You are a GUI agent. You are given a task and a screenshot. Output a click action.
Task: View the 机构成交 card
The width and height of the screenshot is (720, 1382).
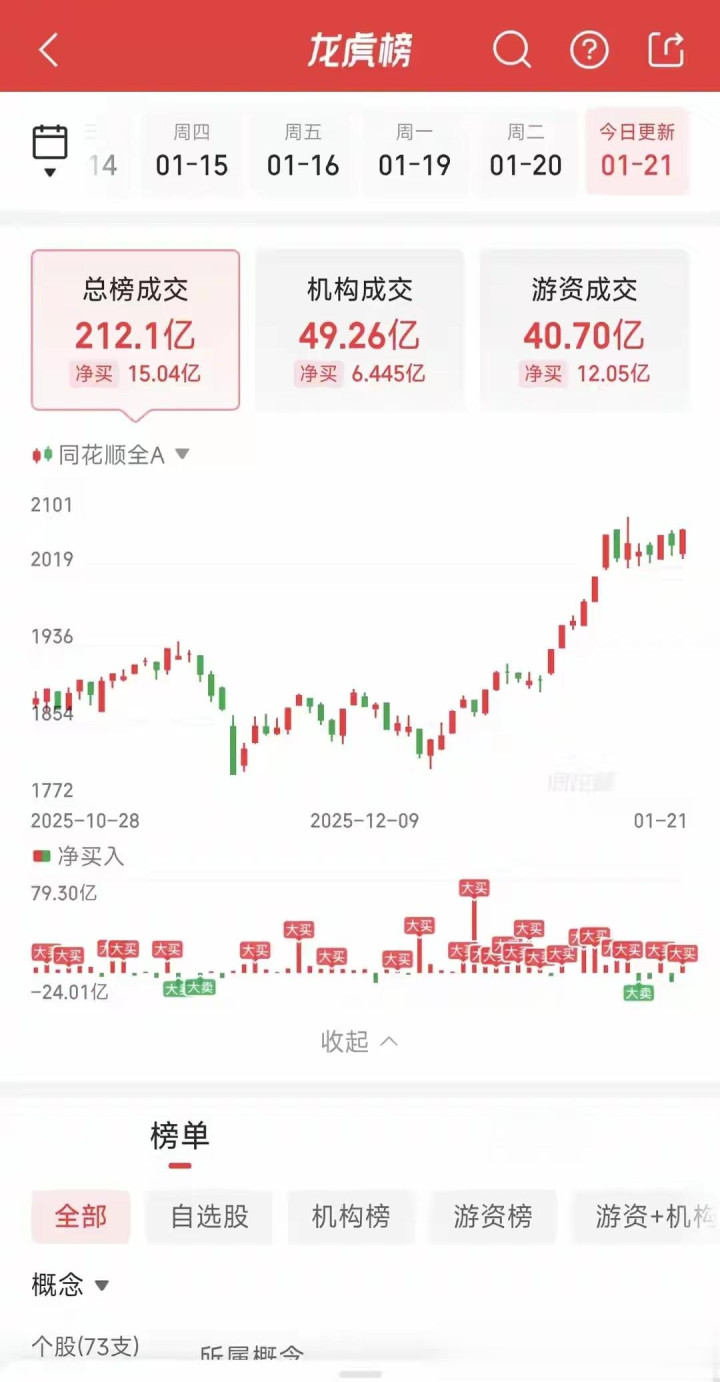(x=360, y=329)
